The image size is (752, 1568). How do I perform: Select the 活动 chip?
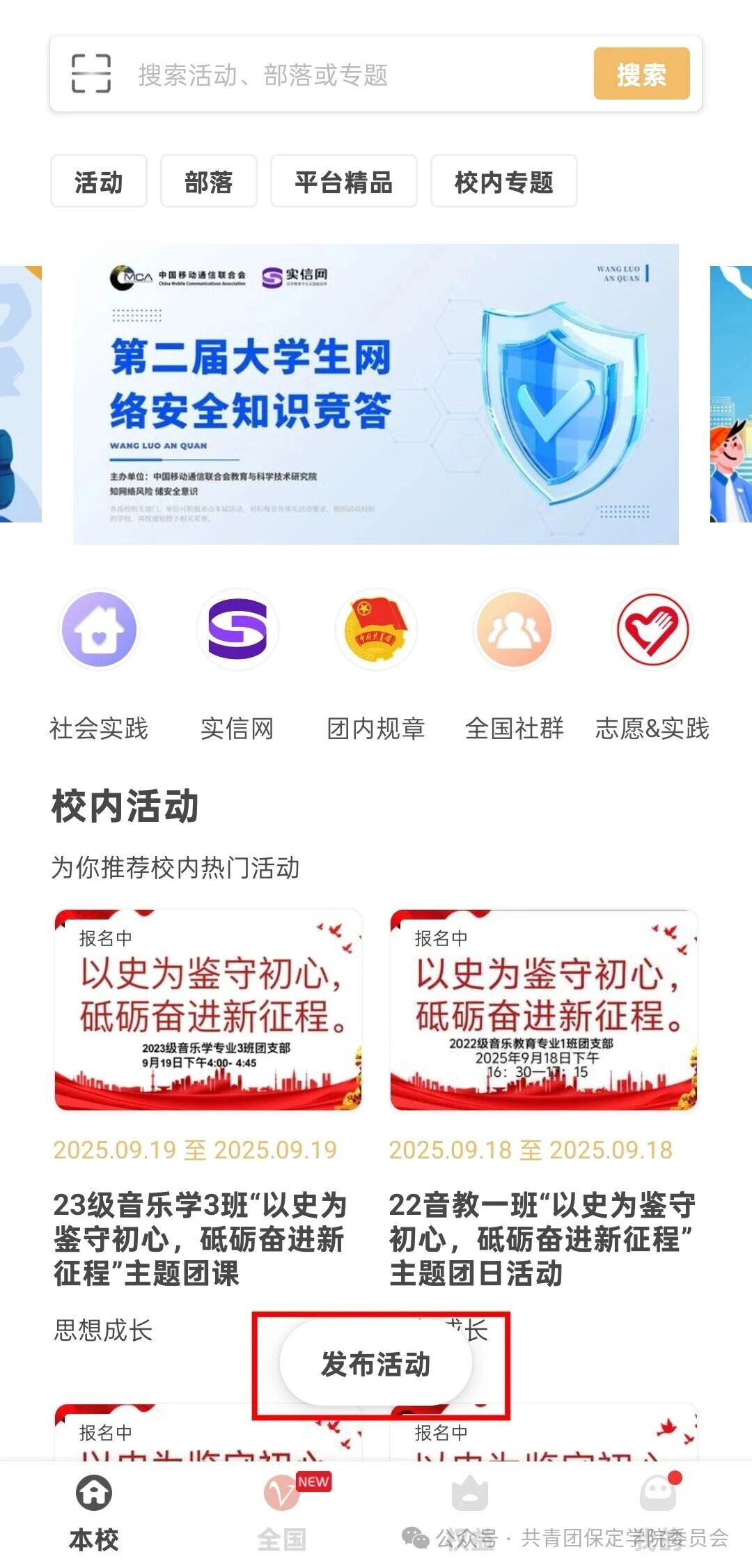tap(99, 182)
